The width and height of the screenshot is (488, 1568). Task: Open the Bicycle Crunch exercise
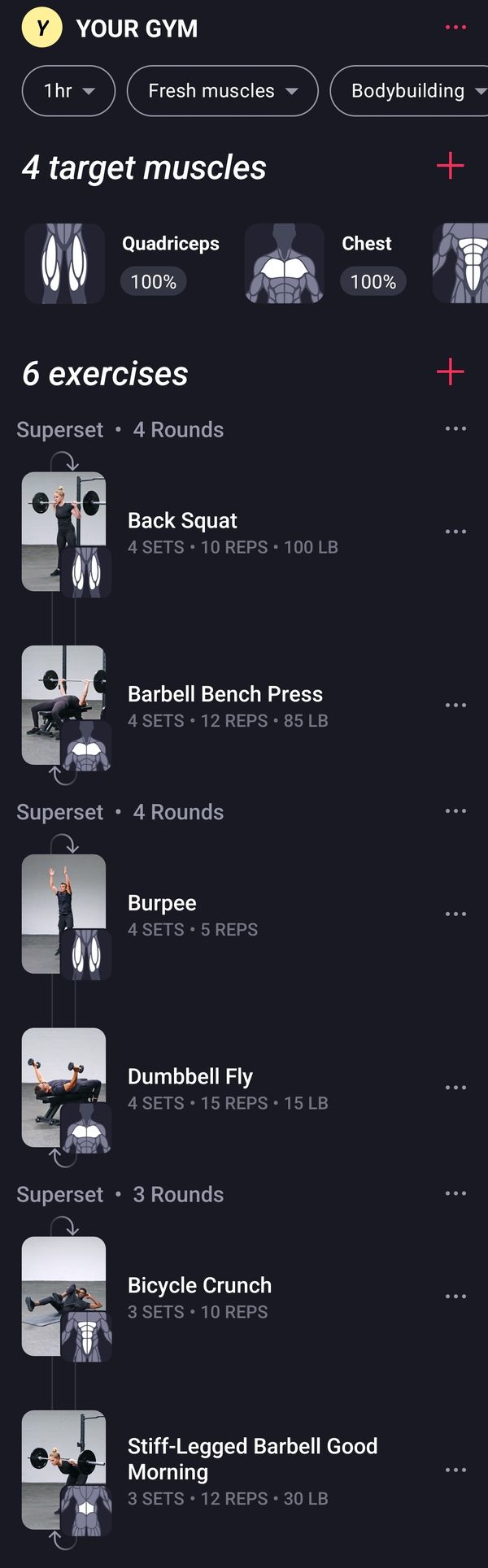coord(199,1297)
